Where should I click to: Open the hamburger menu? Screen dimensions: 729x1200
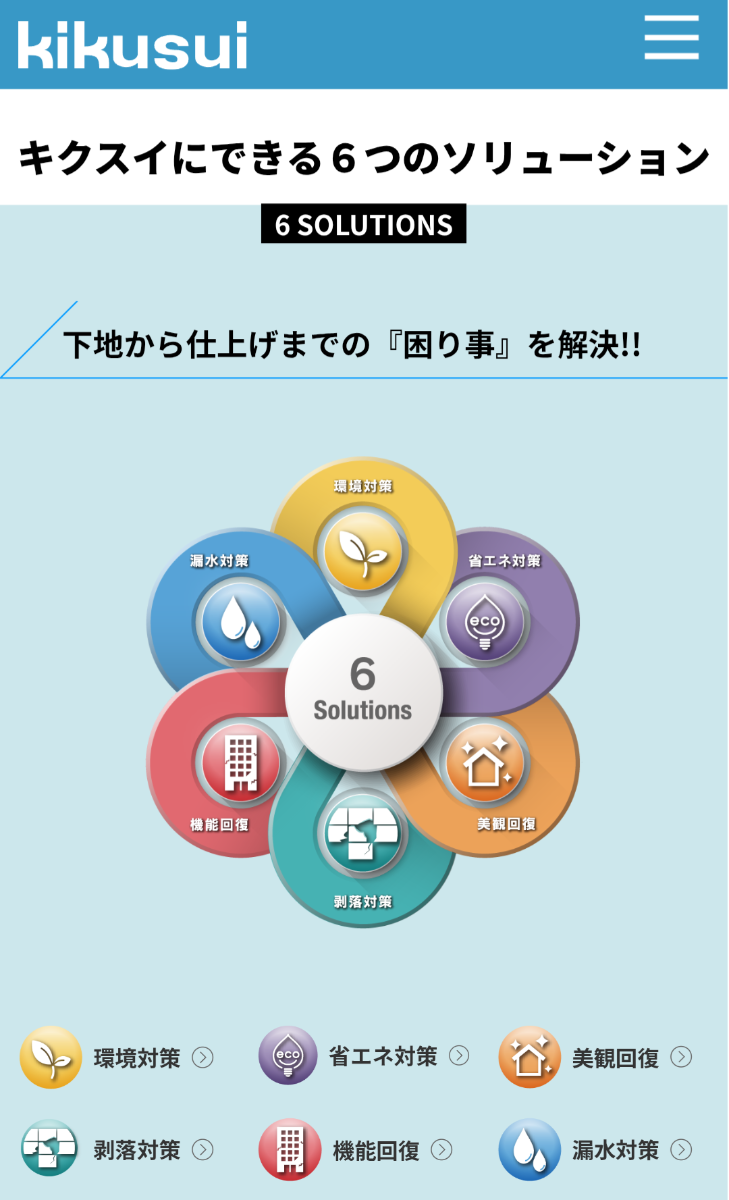(671, 38)
